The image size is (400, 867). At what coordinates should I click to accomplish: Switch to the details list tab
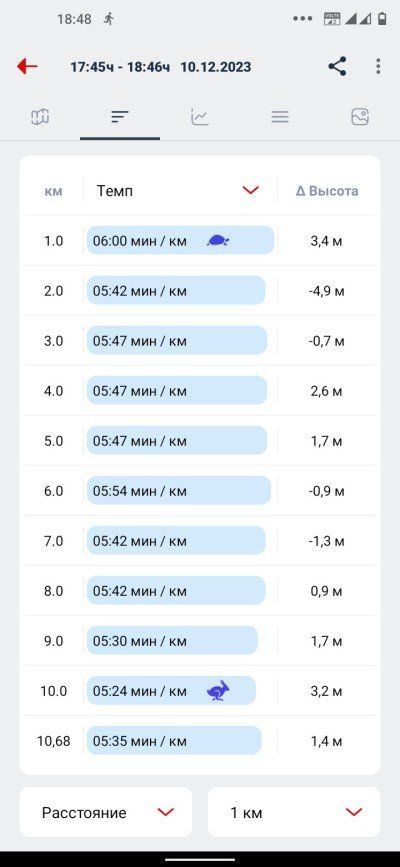pos(280,117)
